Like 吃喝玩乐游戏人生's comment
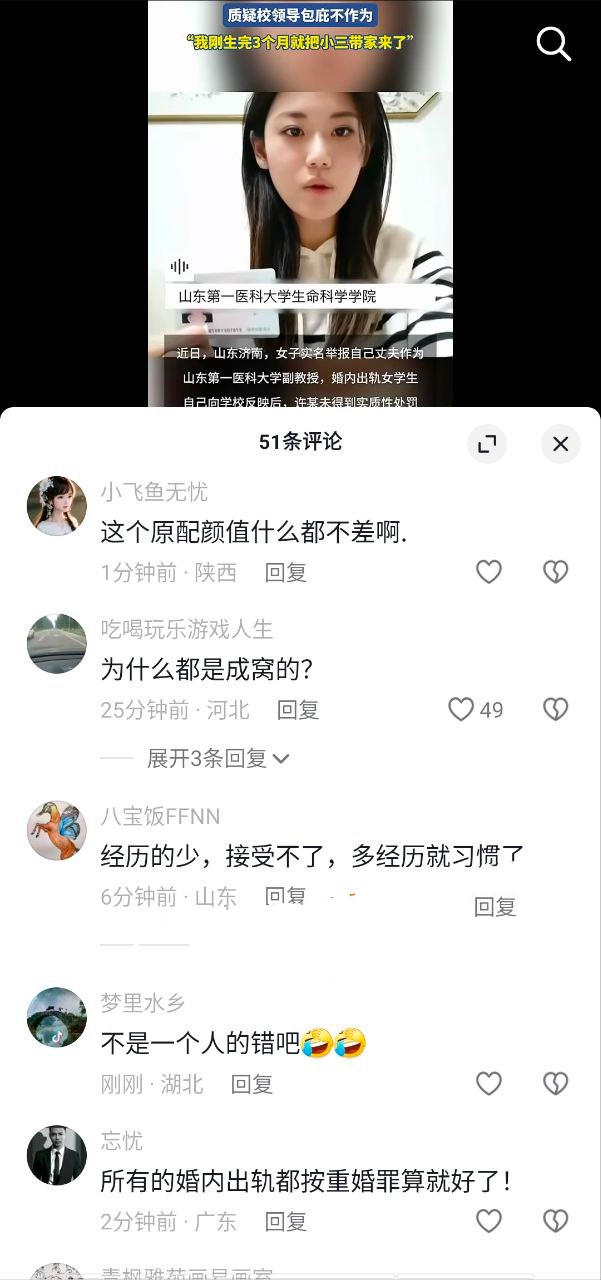 pyautogui.click(x=462, y=710)
